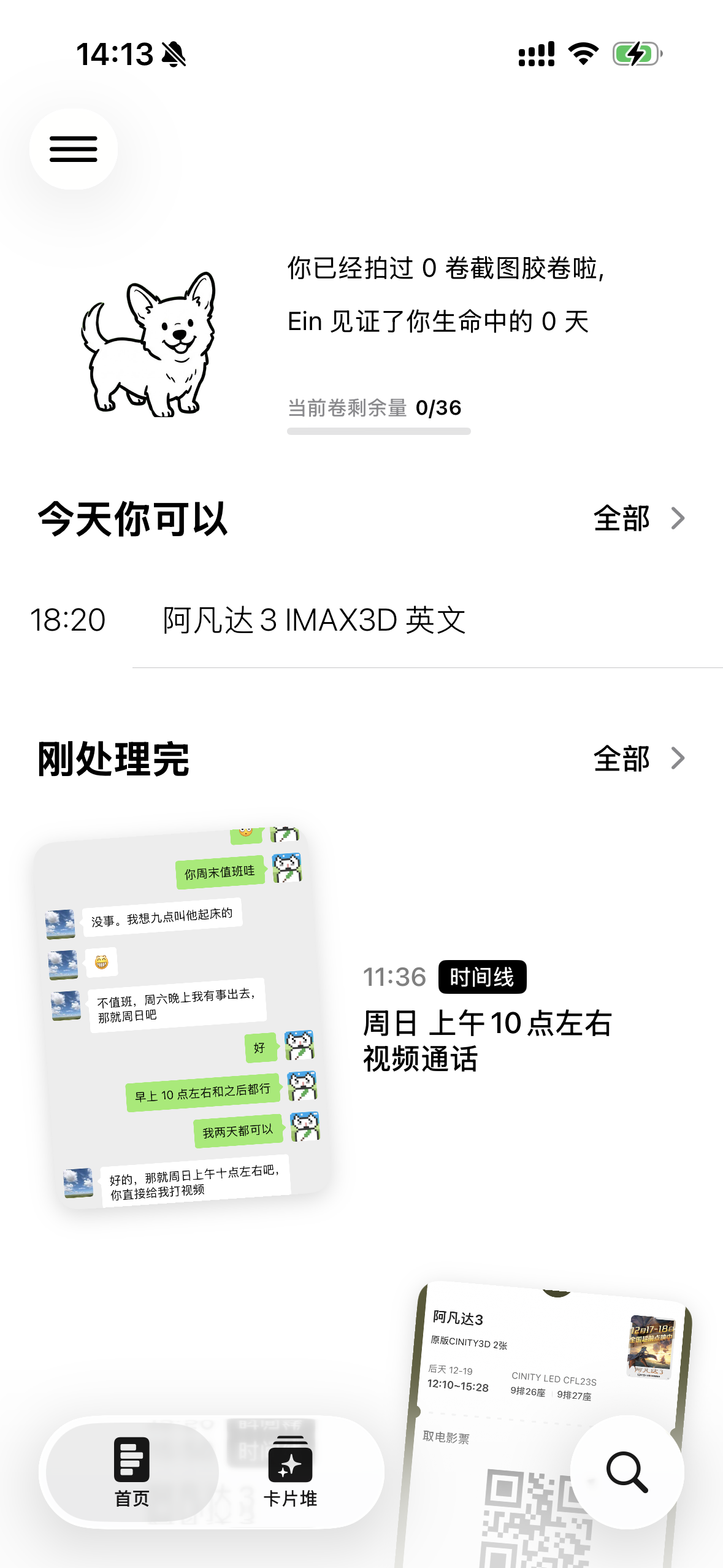Image resolution: width=723 pixels, height=1568 pixels.
Task: View all under 今天你可以
Action: (639, 518)
